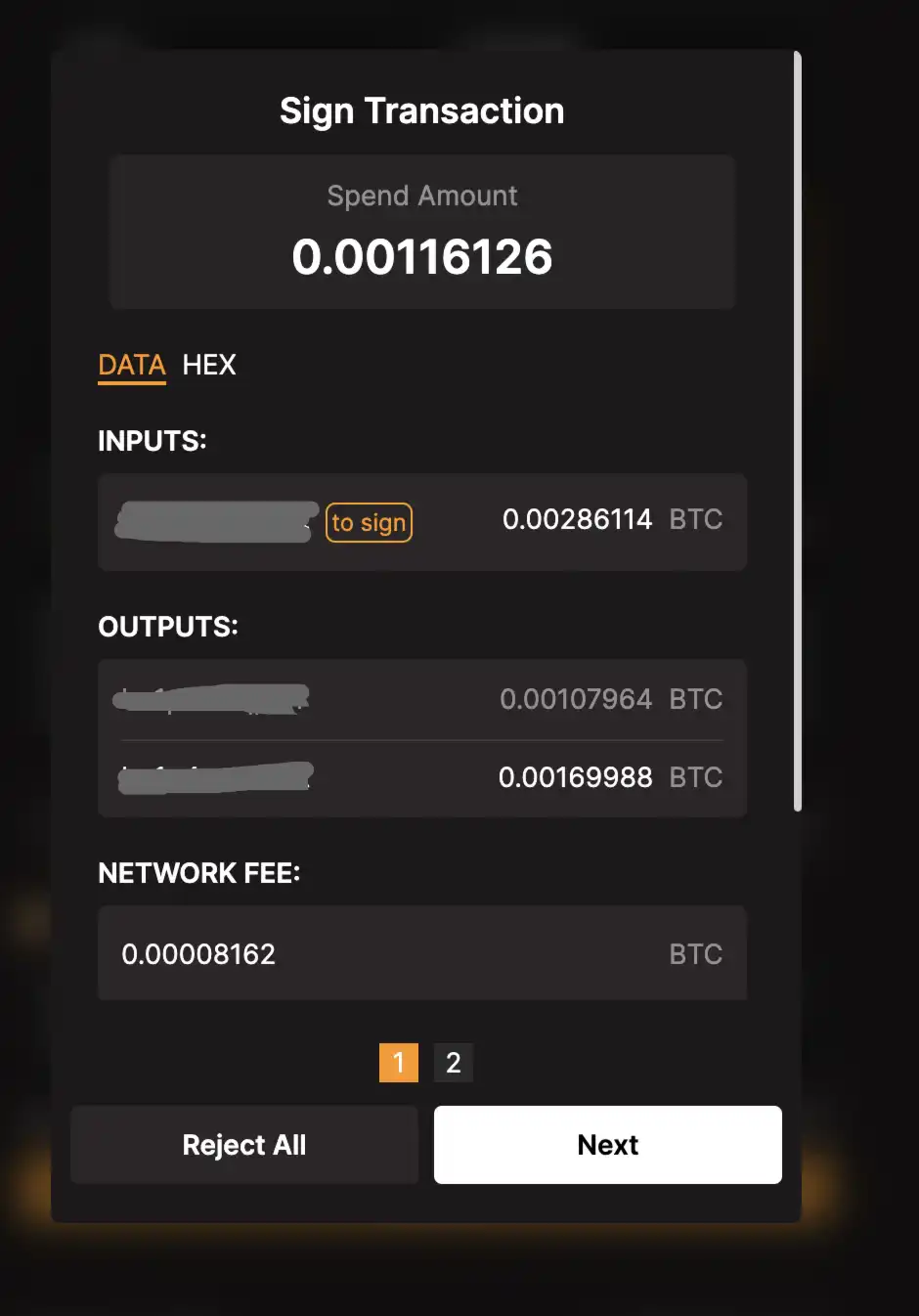Go to transaction page 2
The height and width of the screenshot is (1316, 919).
pyautogui.click(x=453, y=1063)
